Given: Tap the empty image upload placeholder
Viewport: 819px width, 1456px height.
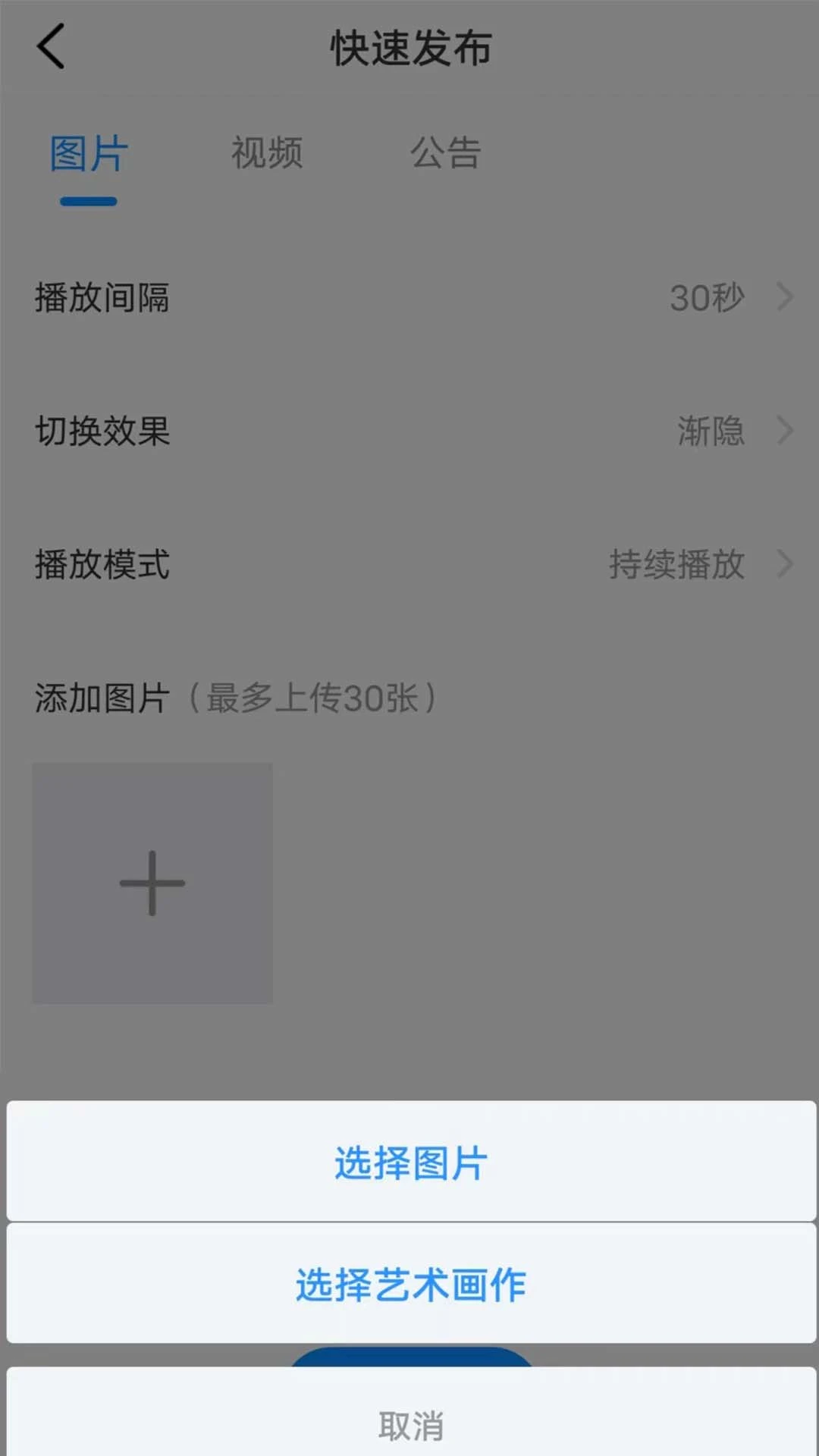Looking at the screenshot, I should coord(151,881).
